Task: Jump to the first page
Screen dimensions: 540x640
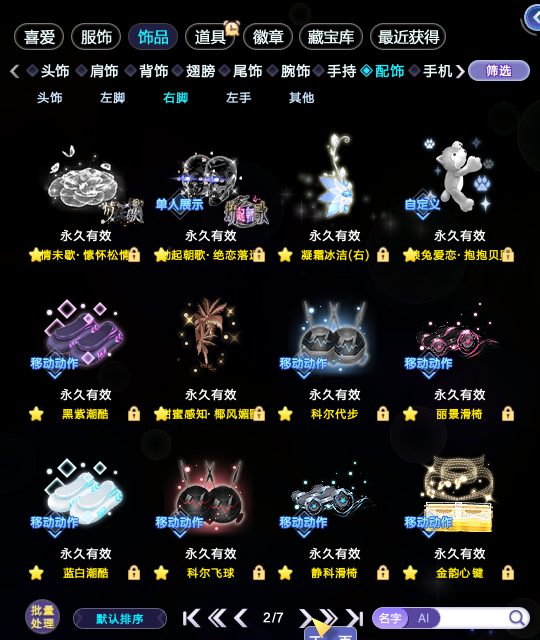Action: pyautogui.click(x=191, y=618)
